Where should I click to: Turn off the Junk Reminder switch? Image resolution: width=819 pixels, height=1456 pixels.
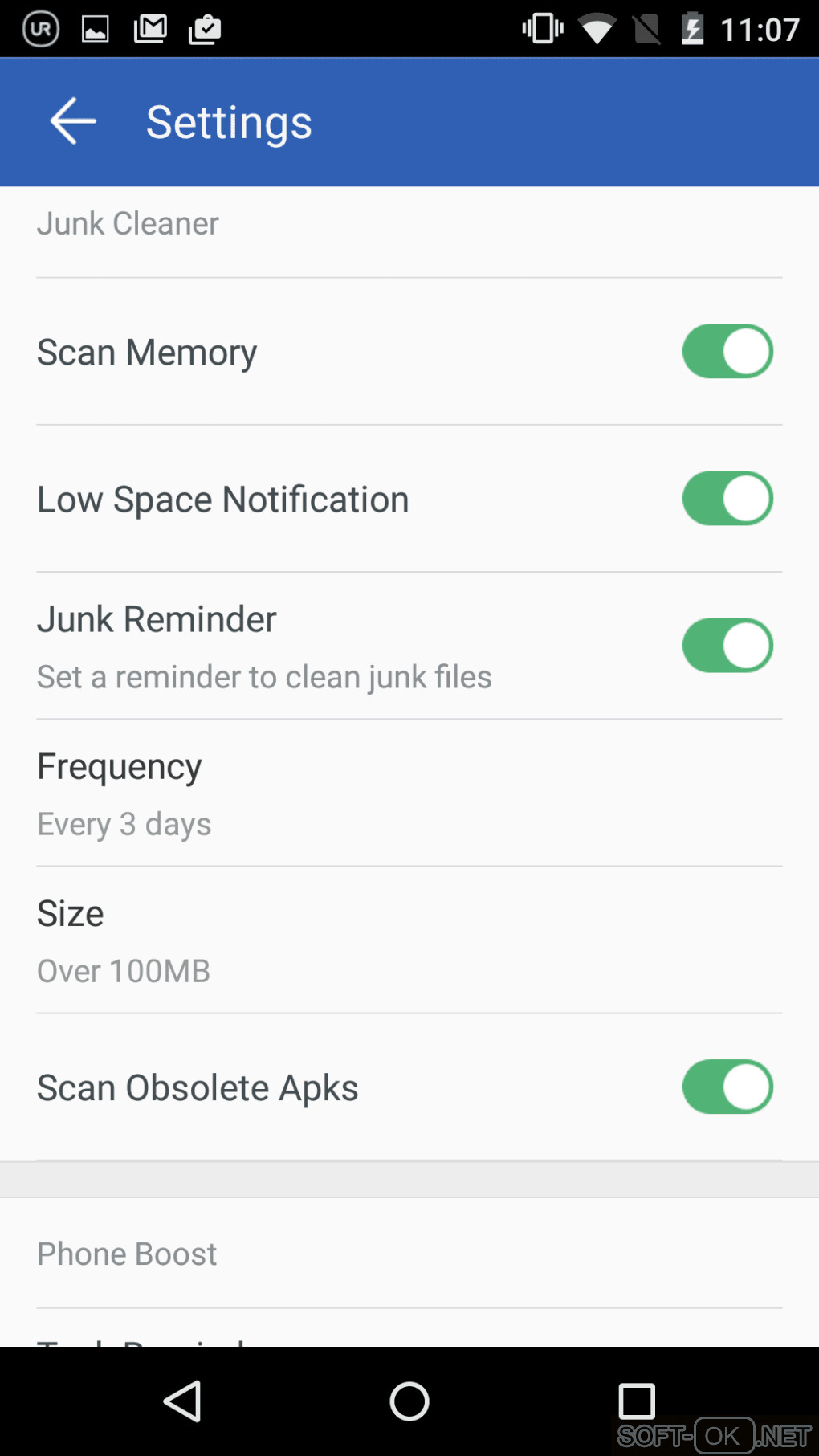point(727,646)
